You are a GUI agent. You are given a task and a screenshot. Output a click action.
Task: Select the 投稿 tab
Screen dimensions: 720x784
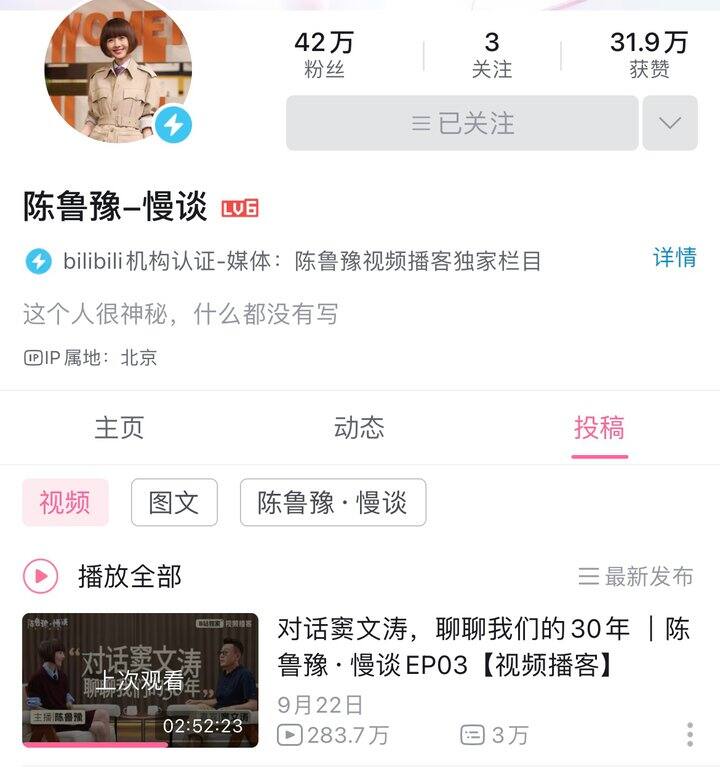point(599,427)
